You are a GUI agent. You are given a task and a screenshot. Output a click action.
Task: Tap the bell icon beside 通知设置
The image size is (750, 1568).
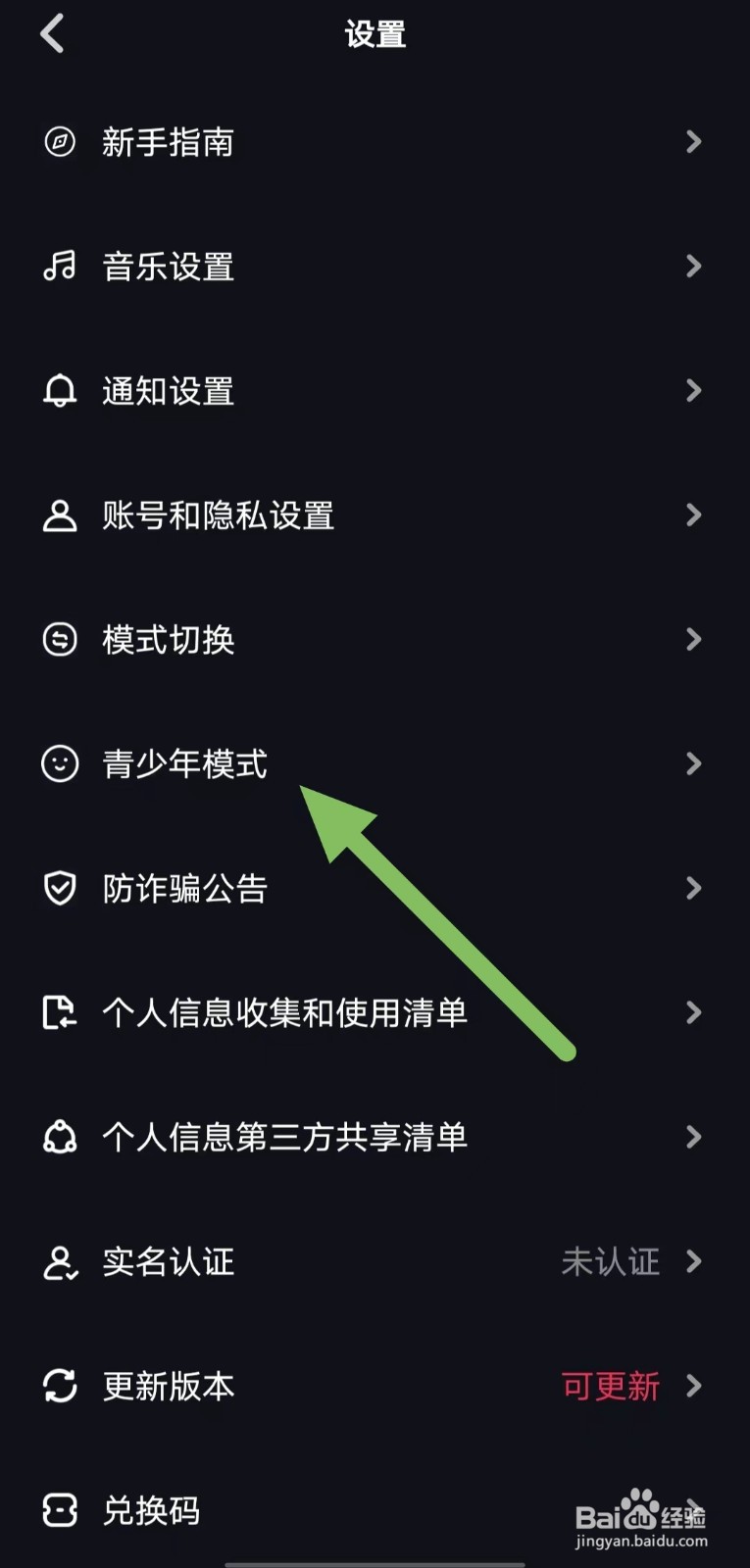[x=60, y=391]
